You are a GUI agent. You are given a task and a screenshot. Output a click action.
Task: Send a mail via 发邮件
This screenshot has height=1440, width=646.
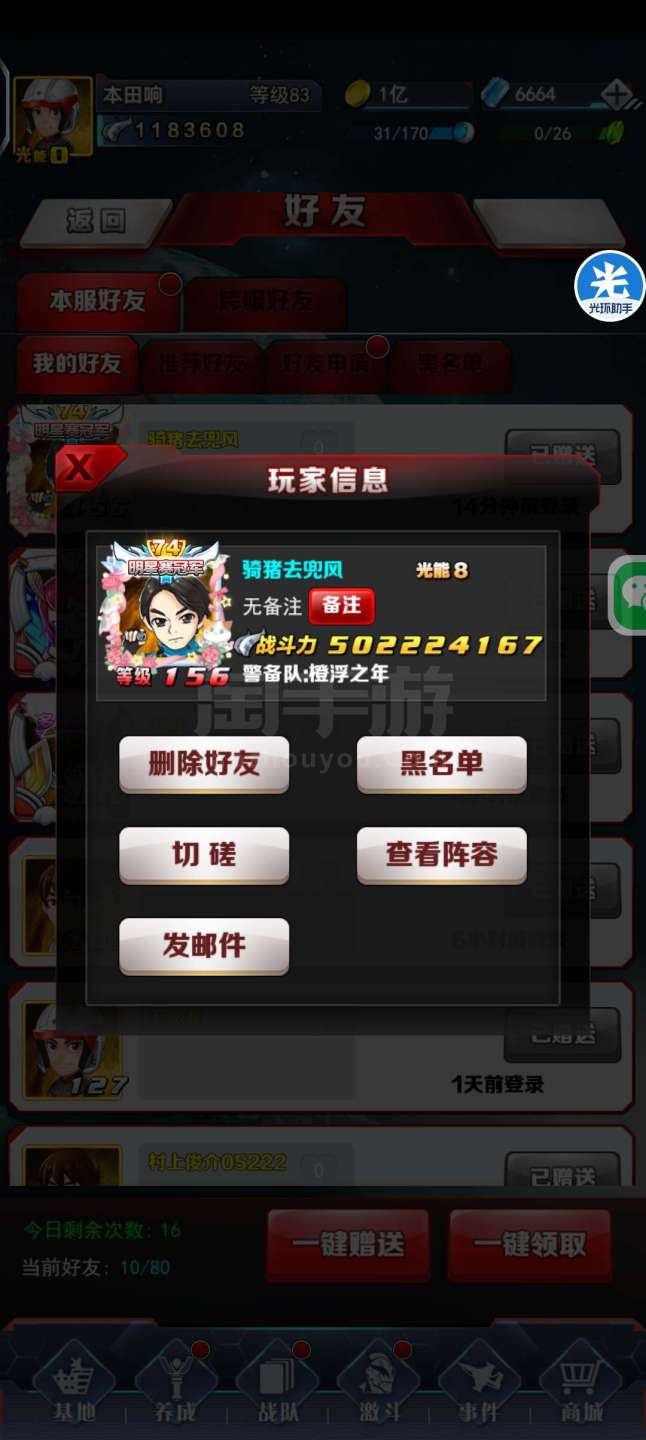204,946
